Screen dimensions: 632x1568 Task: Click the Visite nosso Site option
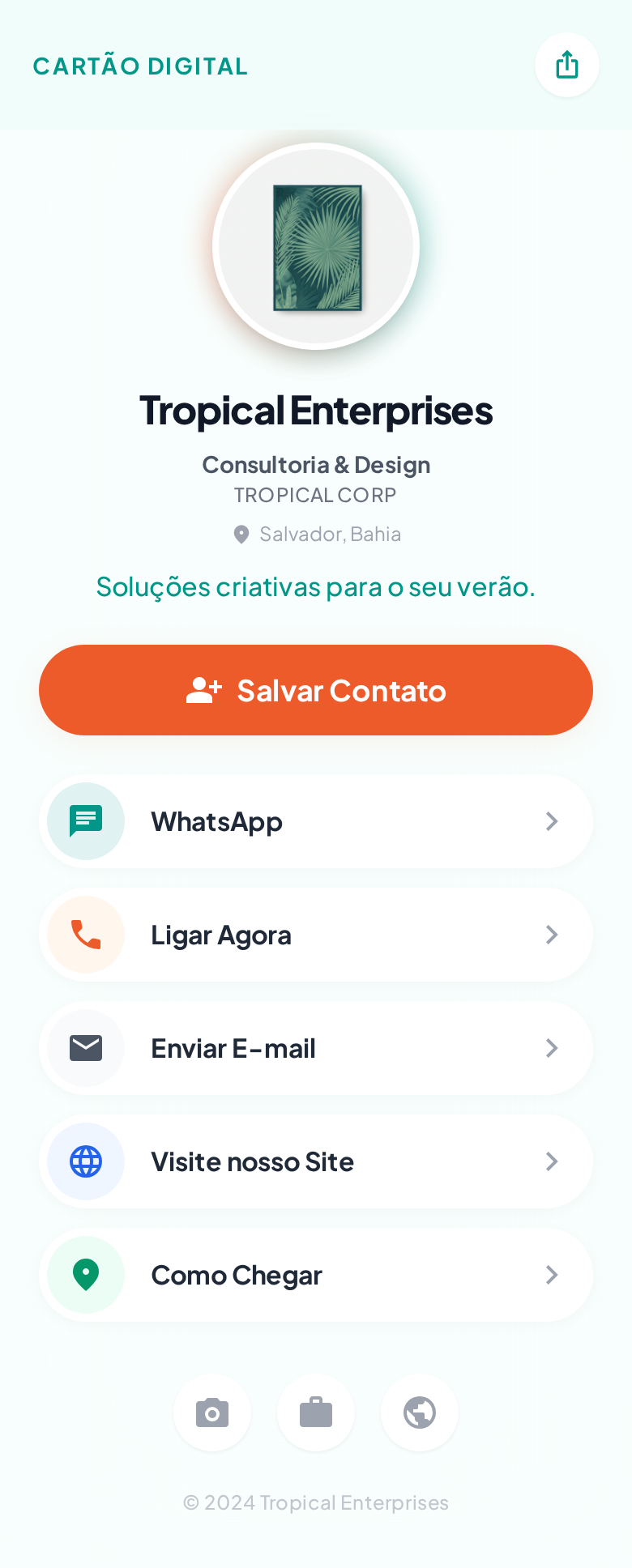[252, 1161]
